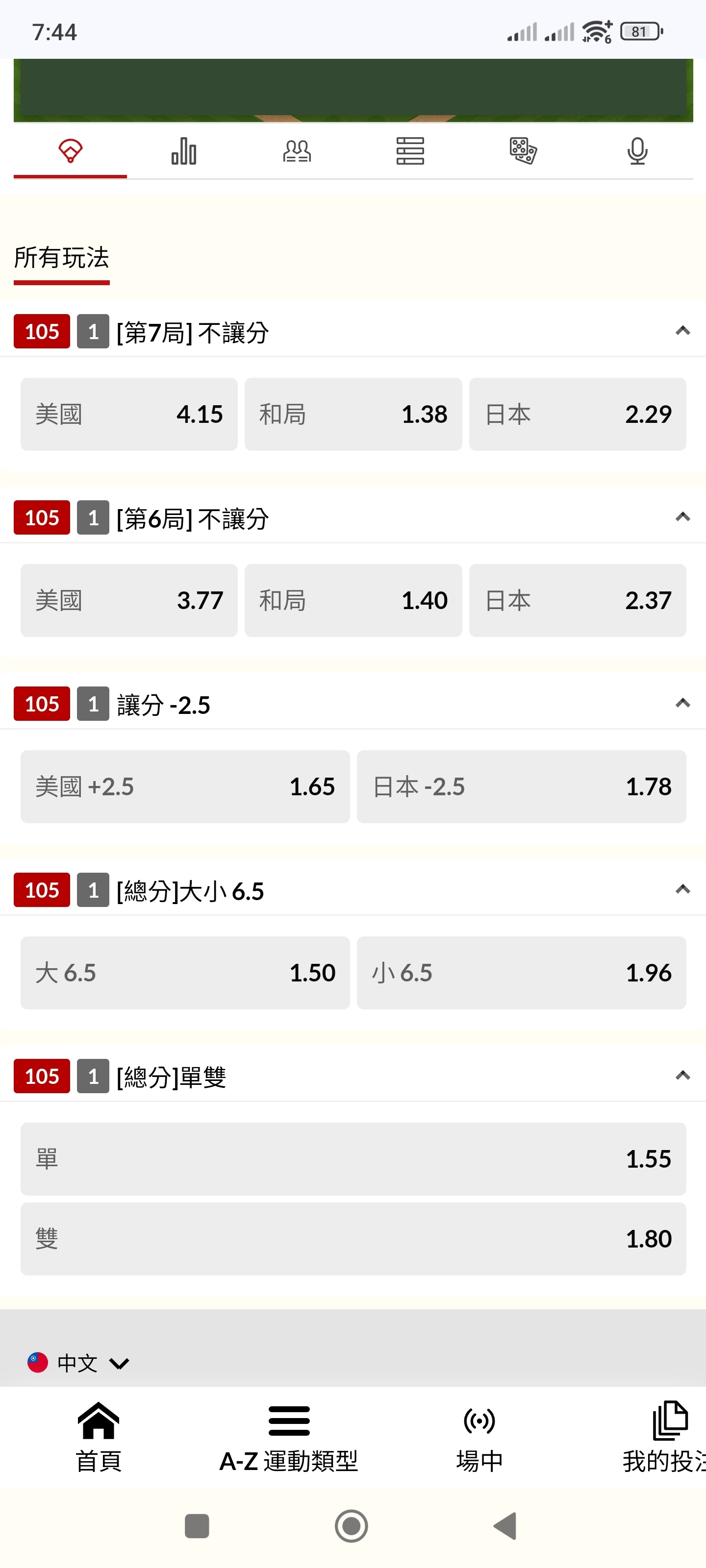Open the standings list tab

point(410,151)
